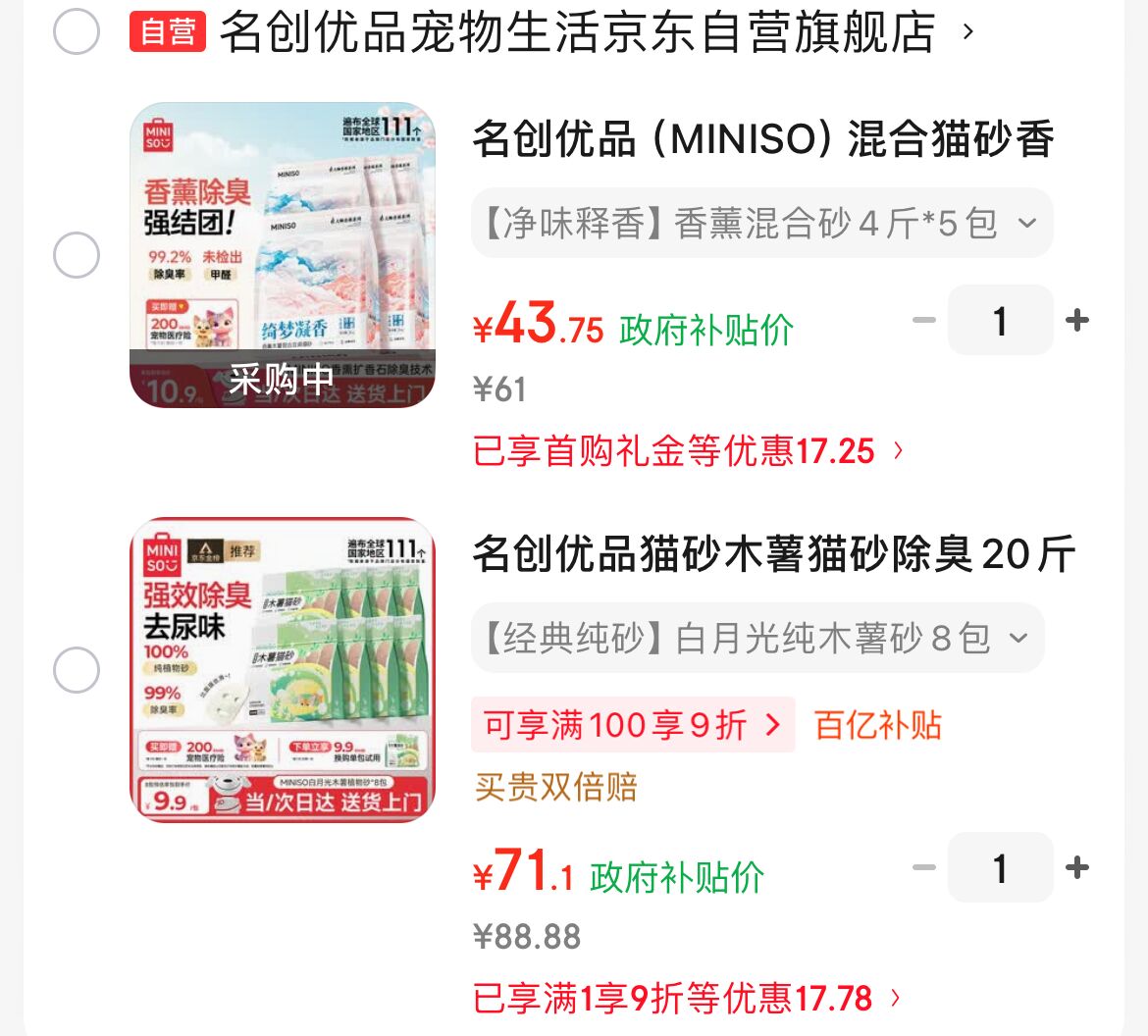
Task: Decrease 木薯猫砂 quantity by one
Action: click(923, 868)
